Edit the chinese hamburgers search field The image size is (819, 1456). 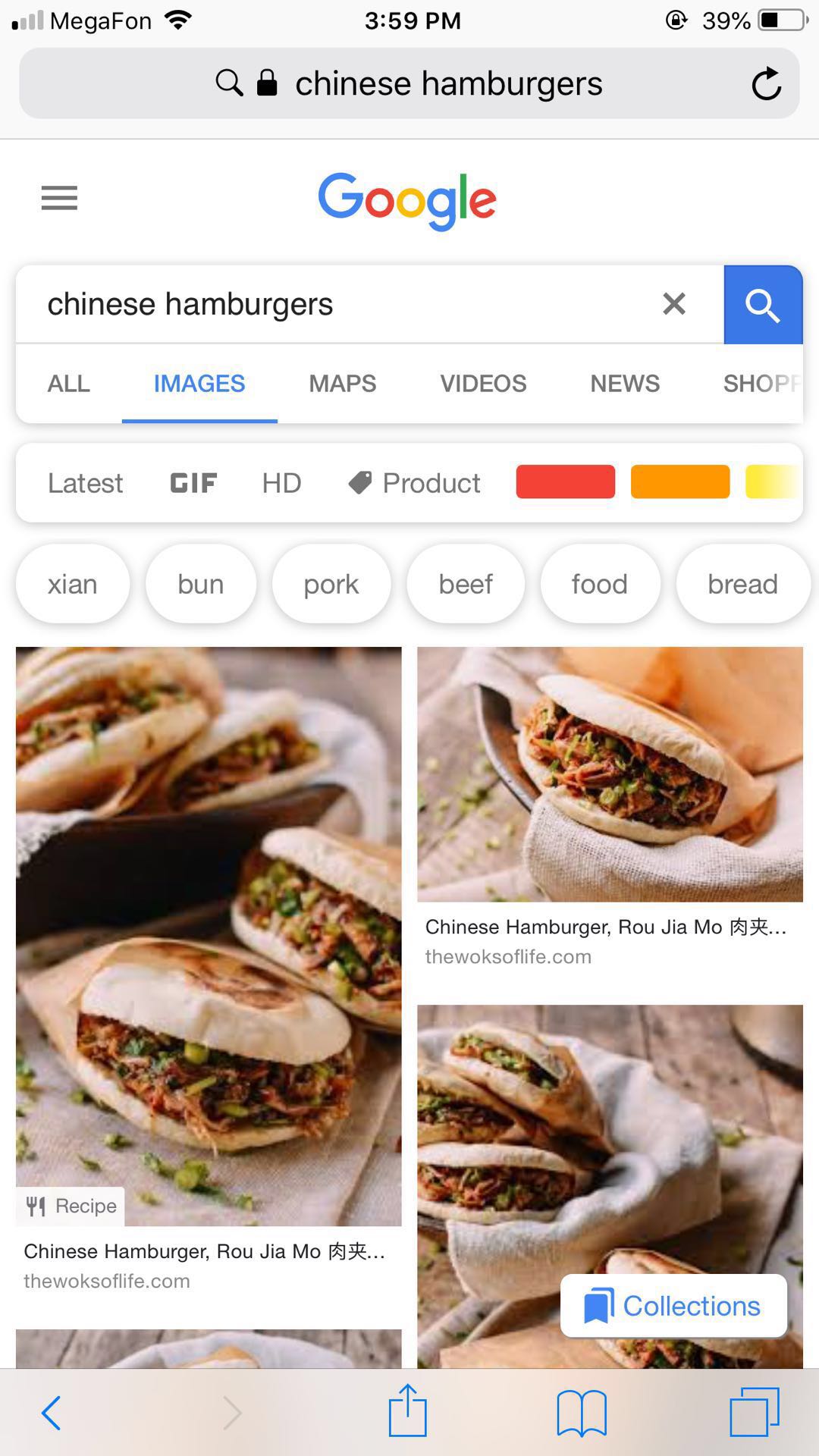click(341, 304)
